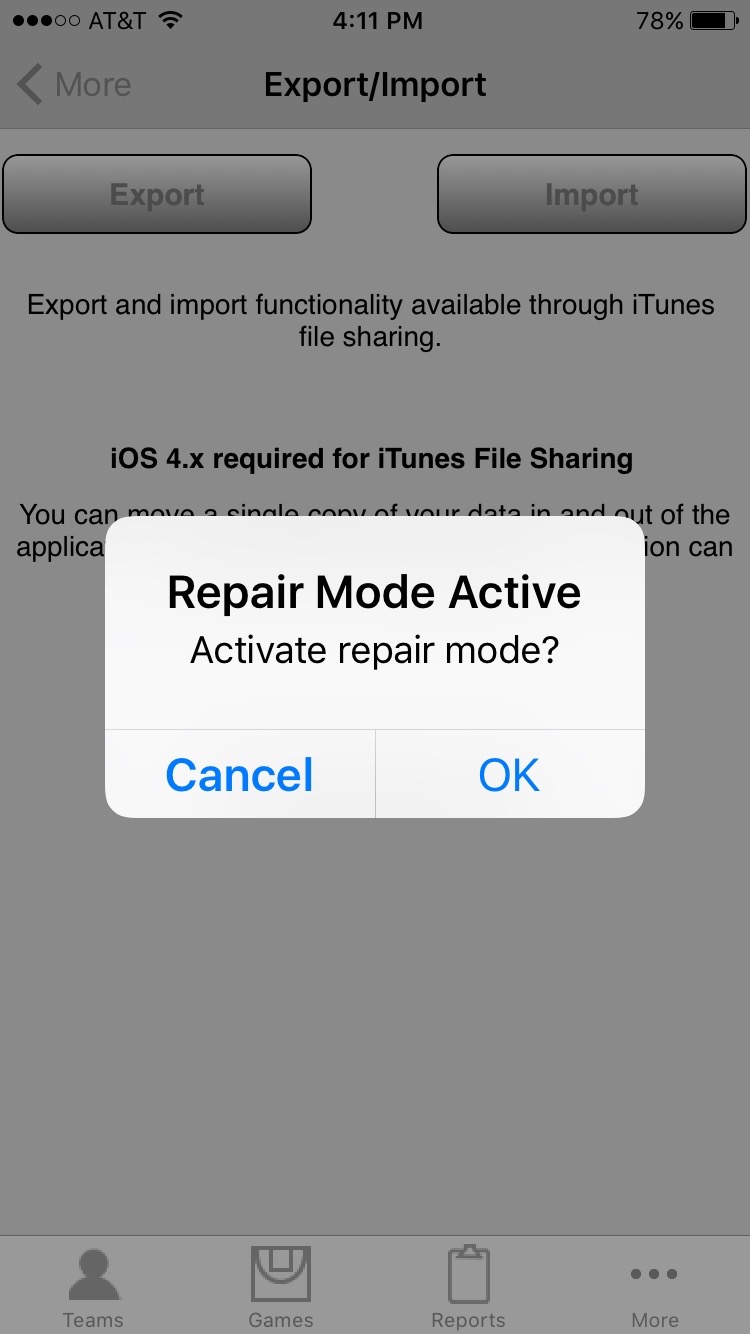
Task: Open the Reports tab
Action: 468,1288
